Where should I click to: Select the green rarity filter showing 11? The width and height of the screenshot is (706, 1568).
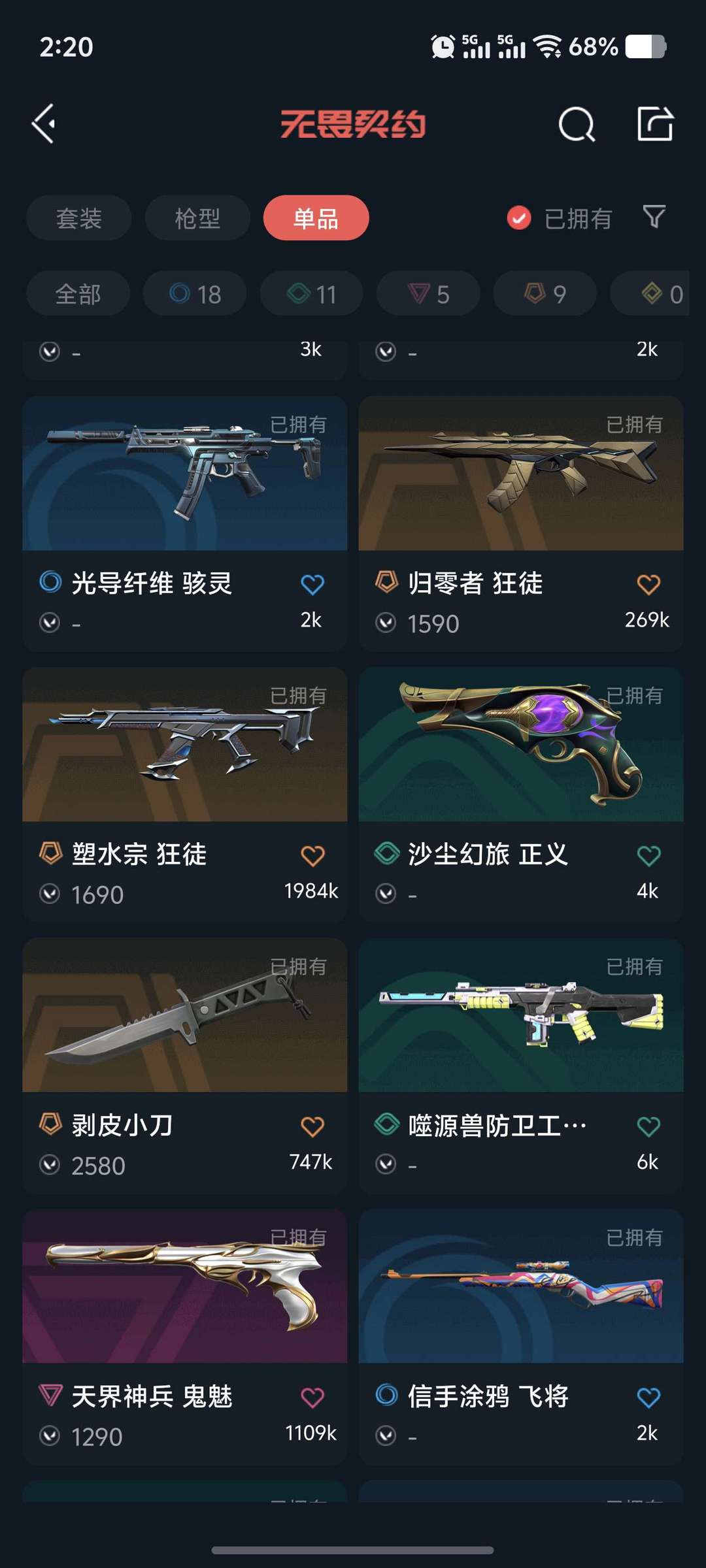click(311, 293)
